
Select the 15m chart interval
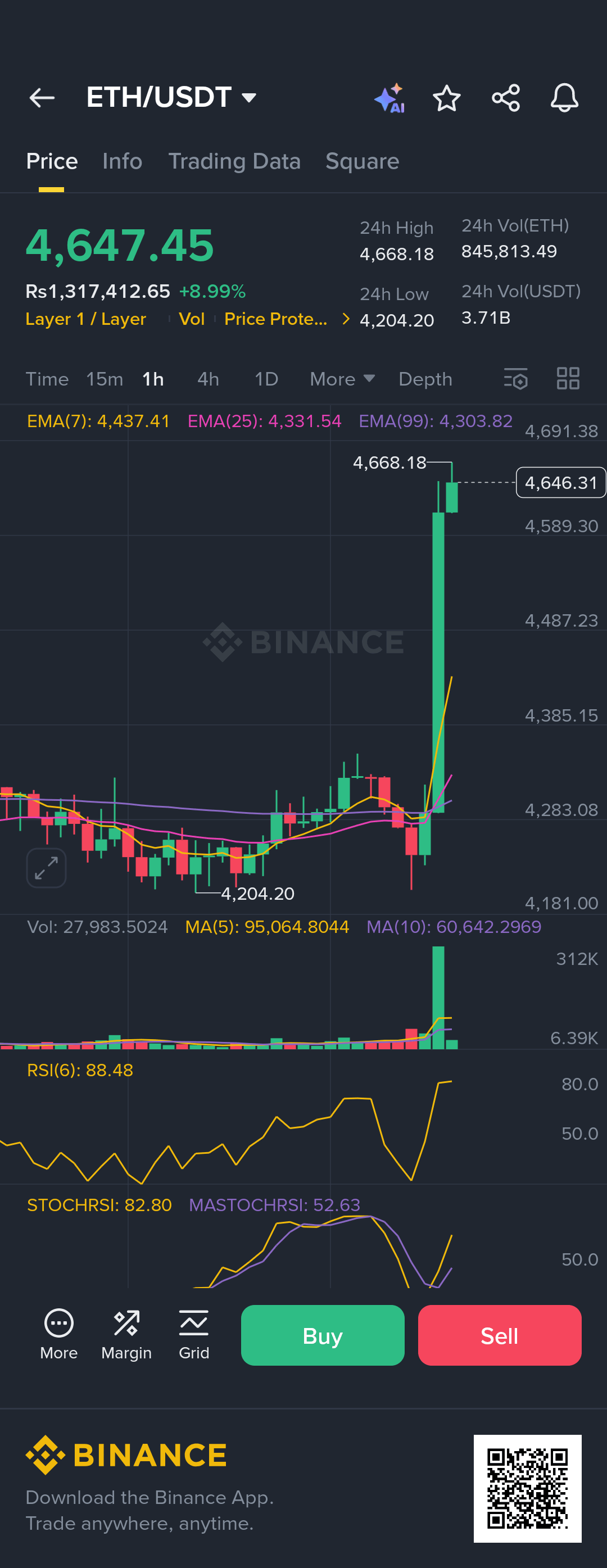point(104,379)
